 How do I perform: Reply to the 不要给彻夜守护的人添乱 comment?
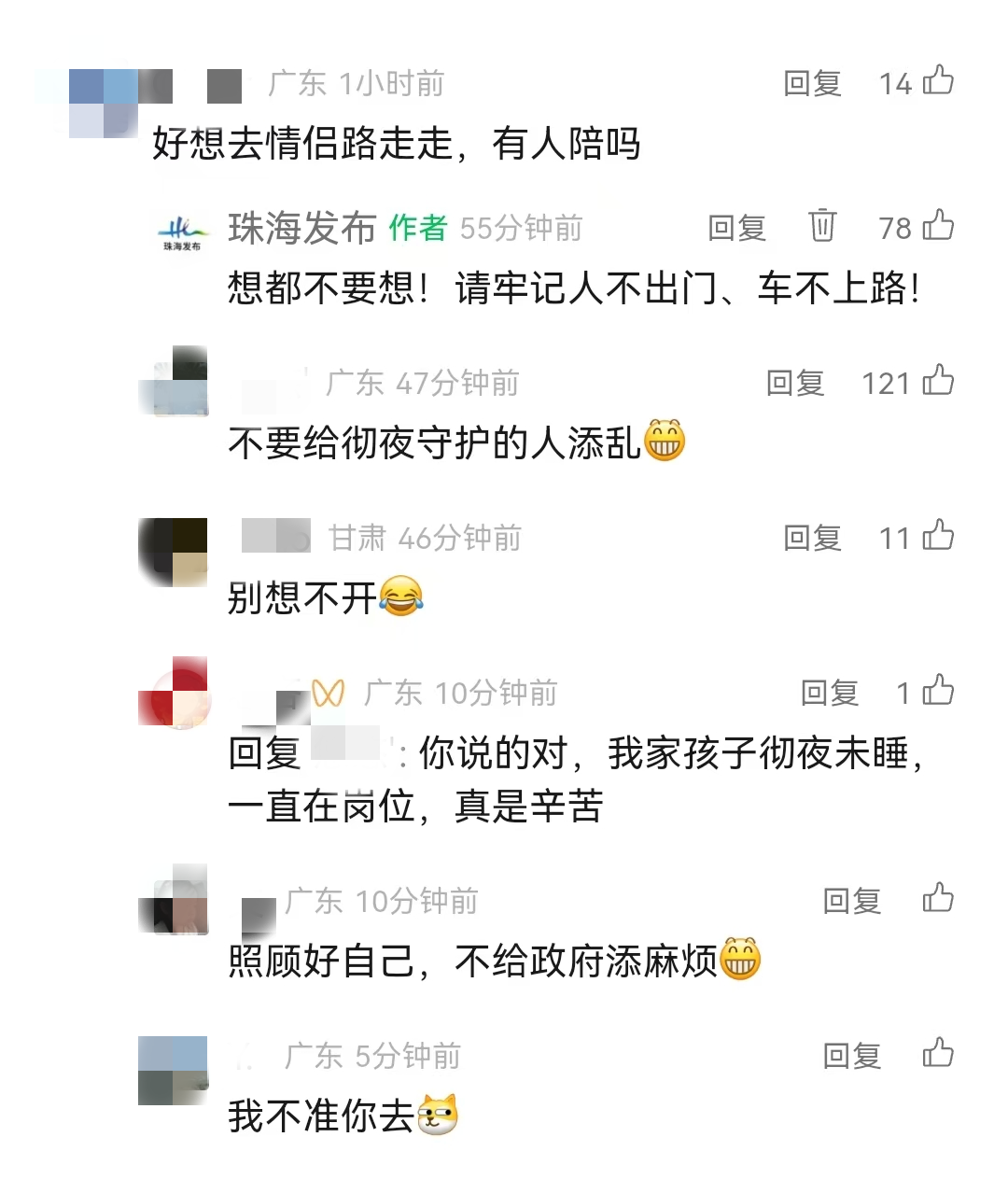tap(795, 383)
